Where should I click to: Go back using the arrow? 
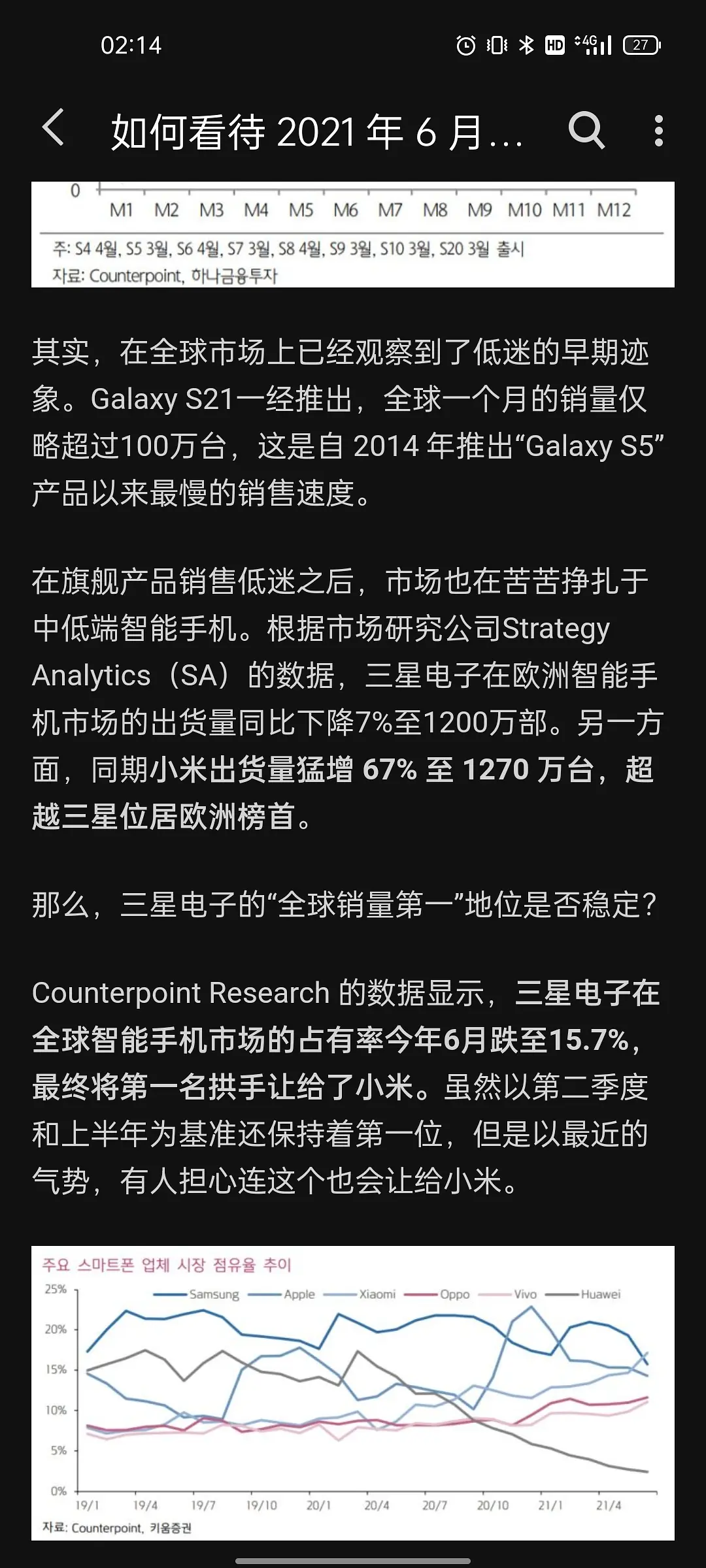pyautogui.click(x=54, y=128)
